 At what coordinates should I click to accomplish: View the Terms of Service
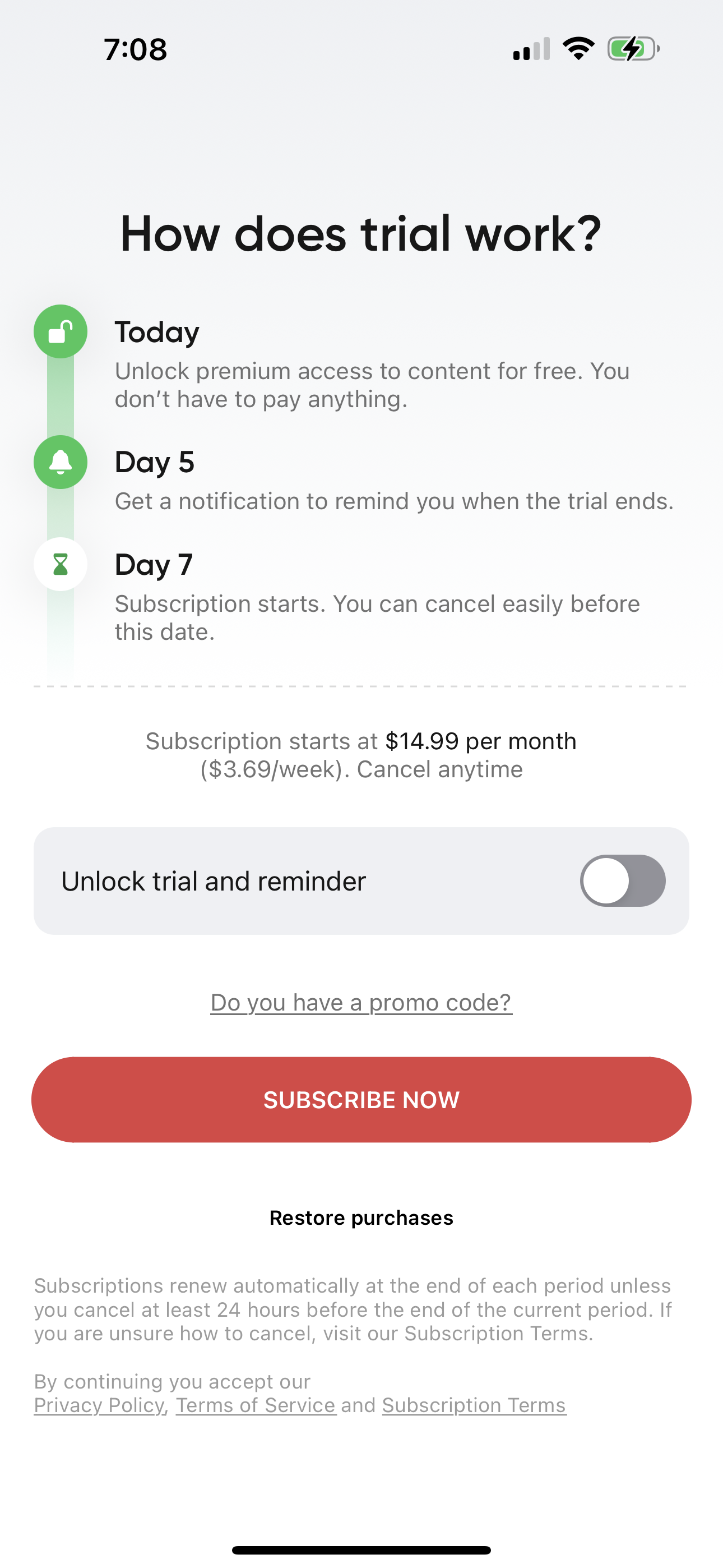[x=256, y=1405]
